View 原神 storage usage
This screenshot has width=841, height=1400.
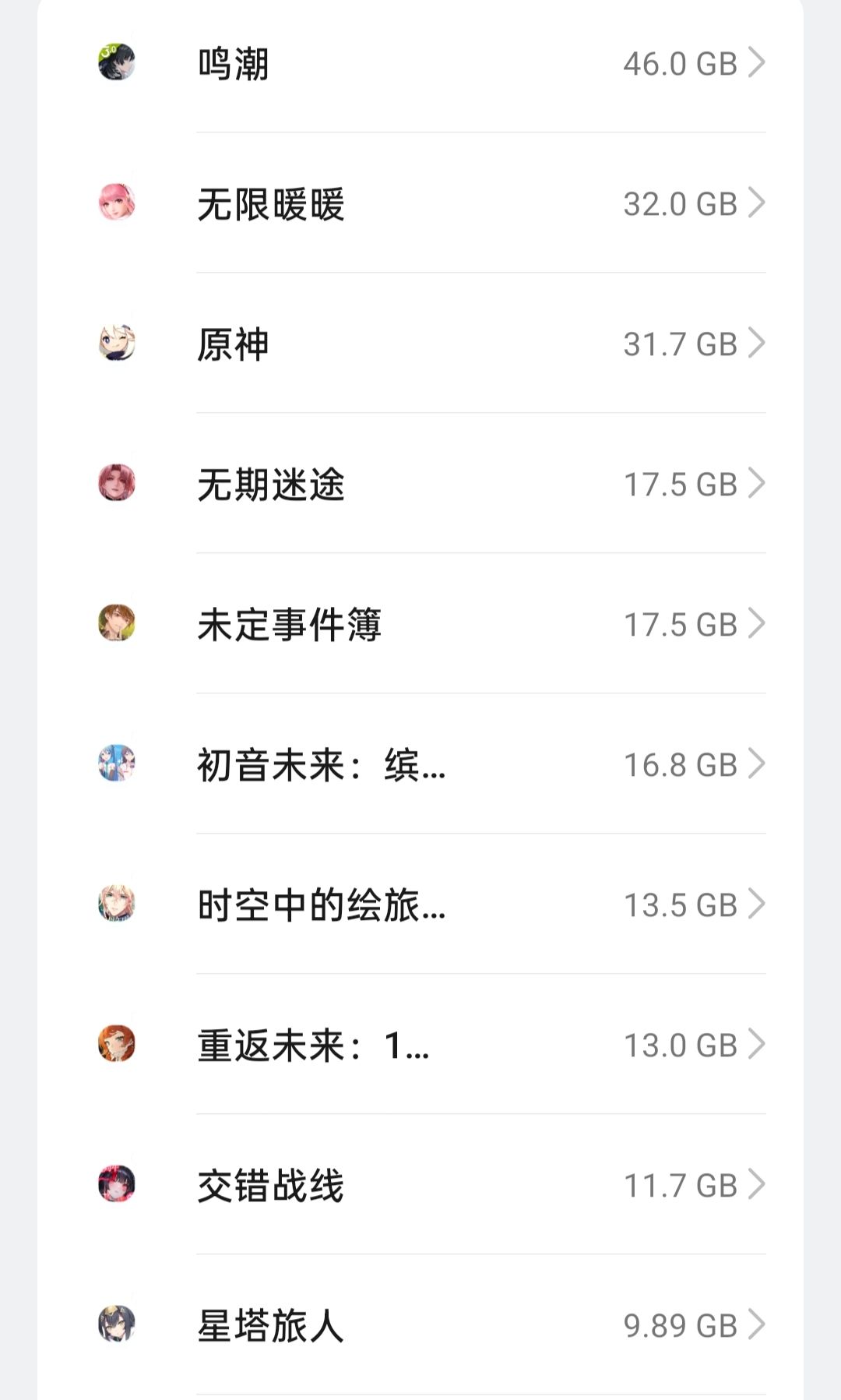(x=420, y=344)
